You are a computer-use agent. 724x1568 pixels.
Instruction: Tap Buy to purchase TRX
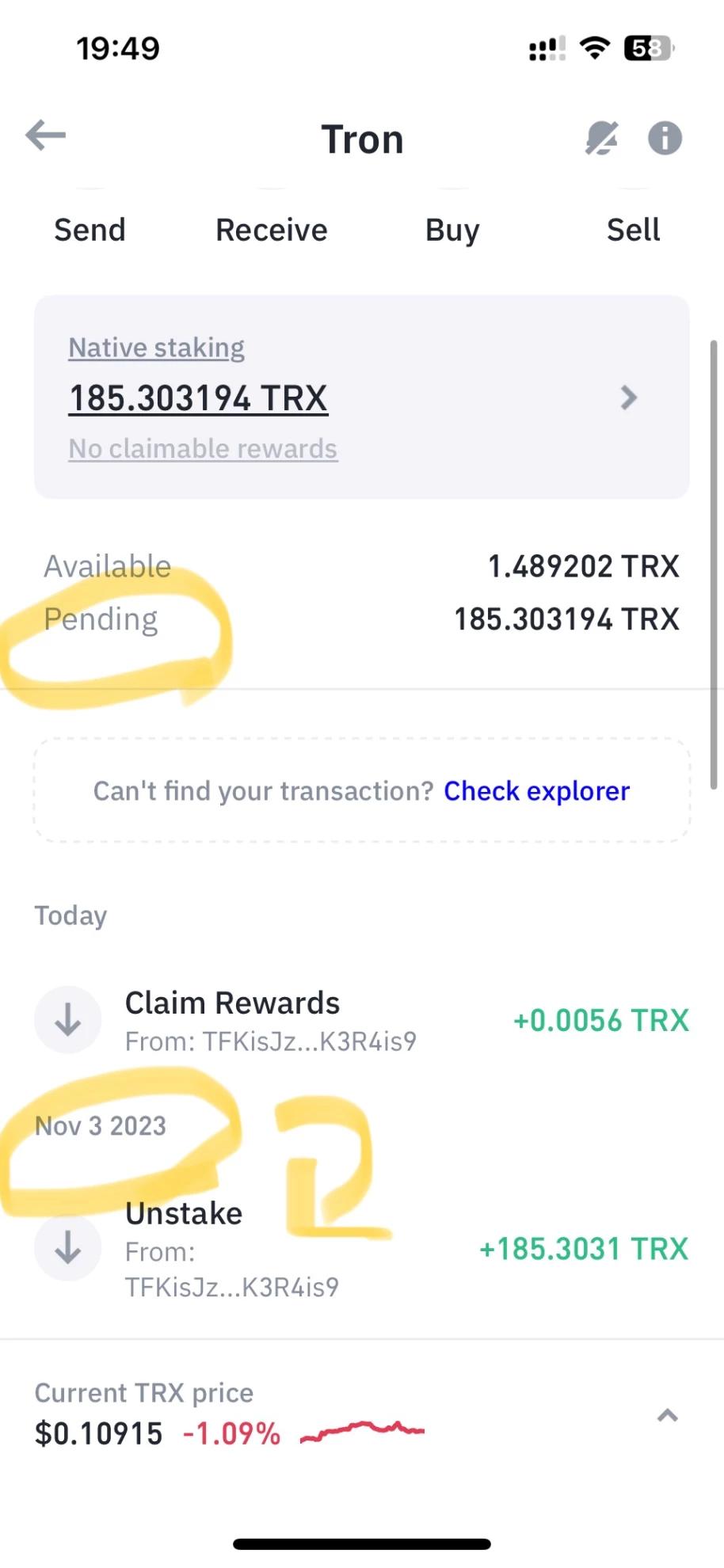(452, 230)
